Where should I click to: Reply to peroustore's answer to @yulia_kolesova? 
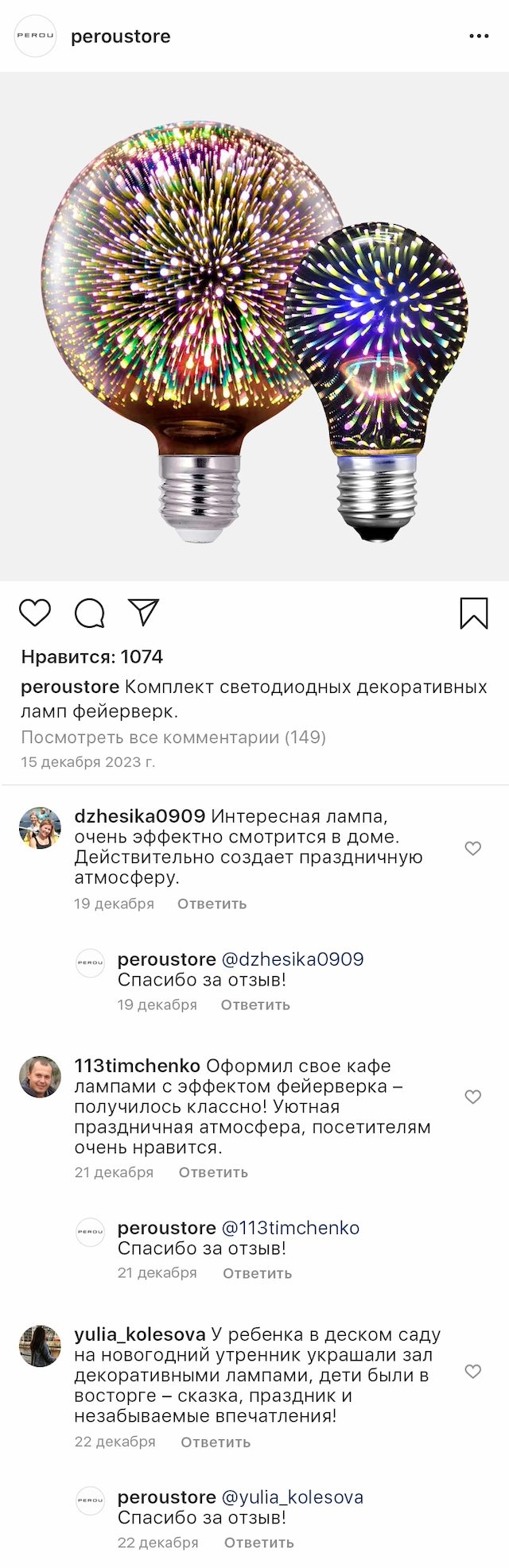pyautogui.click(x=258, y=1543)
